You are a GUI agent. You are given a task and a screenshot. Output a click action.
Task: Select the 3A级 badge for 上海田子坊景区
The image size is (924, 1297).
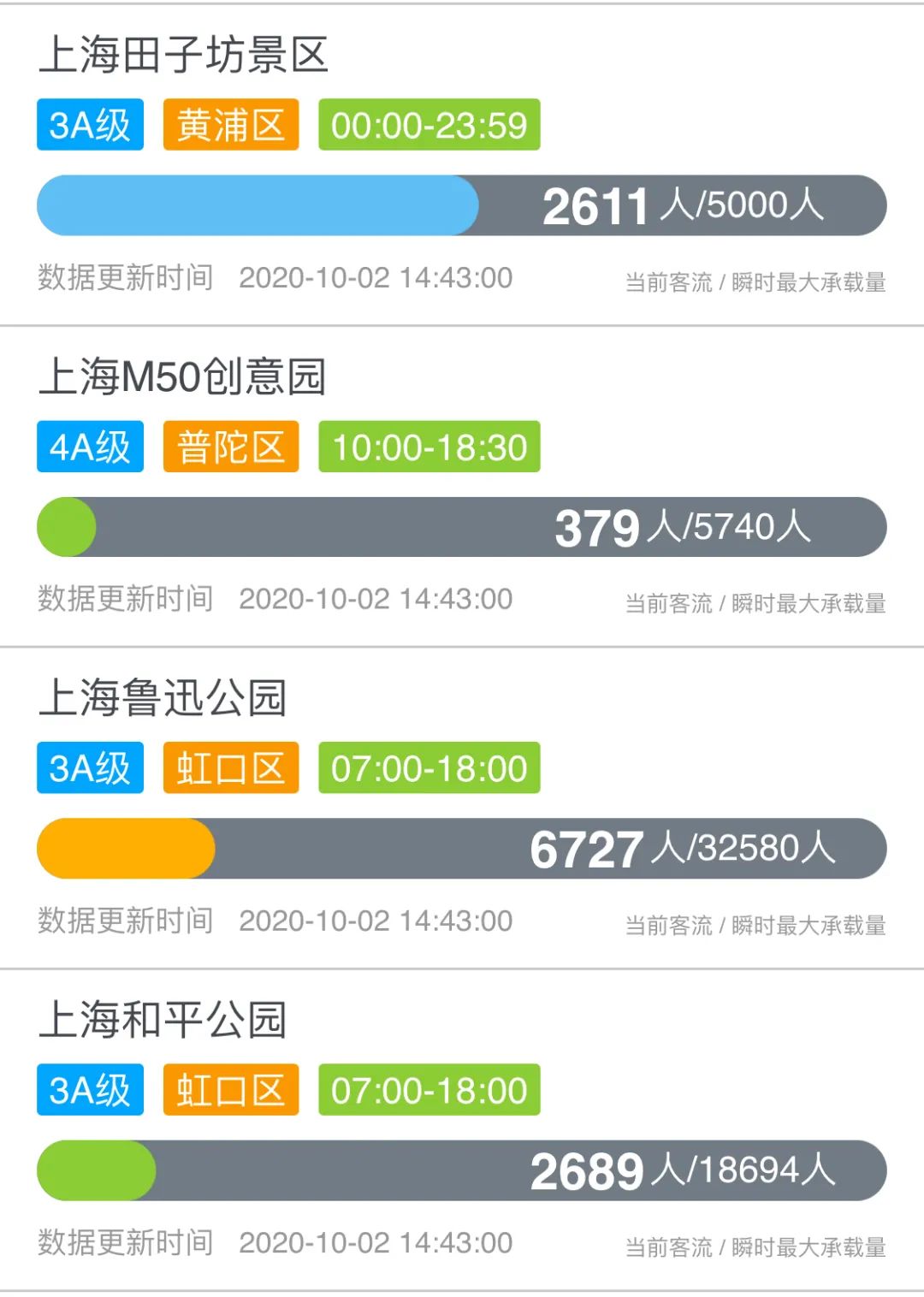[89, 125]
